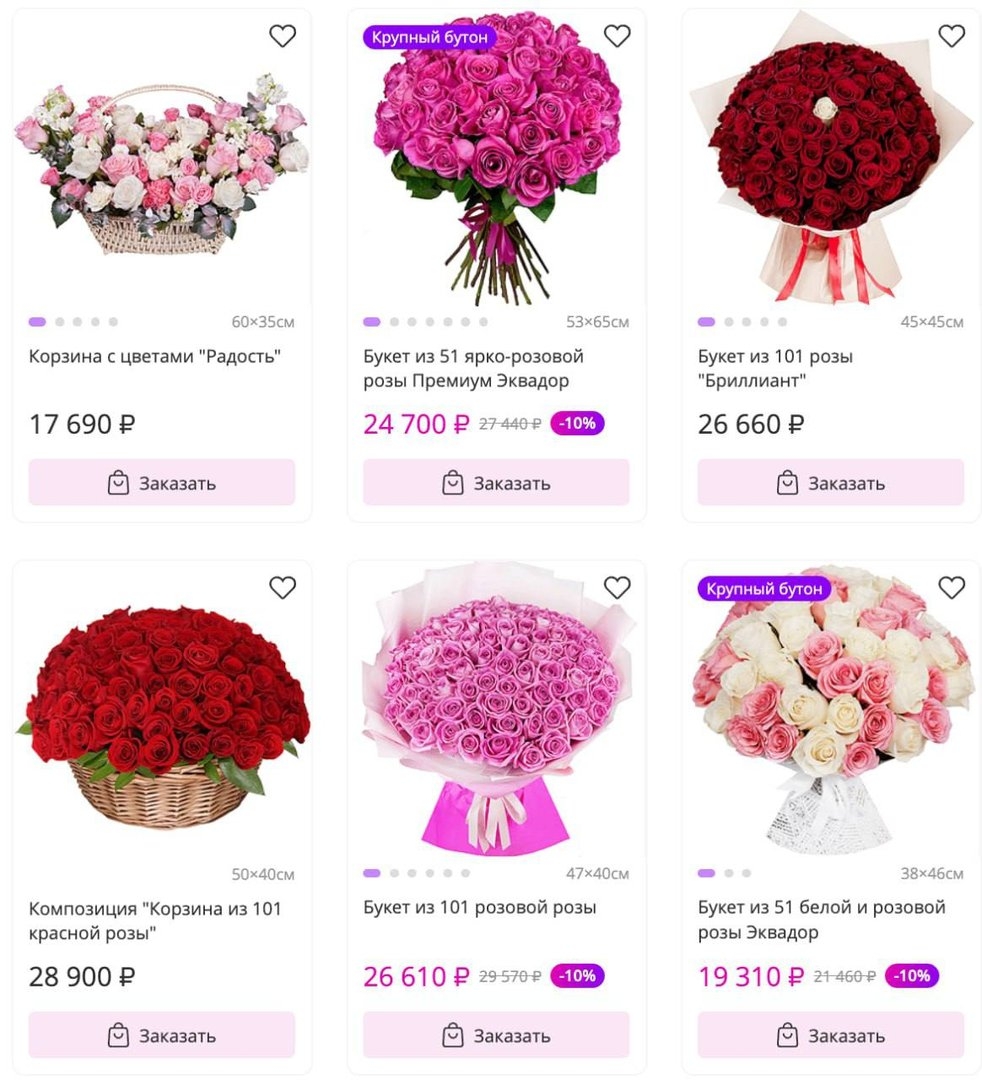Order Букет из 101 розовой розы
Image resolution: width=982 pixels, height=1080 pixels.
pos(496,1035)
